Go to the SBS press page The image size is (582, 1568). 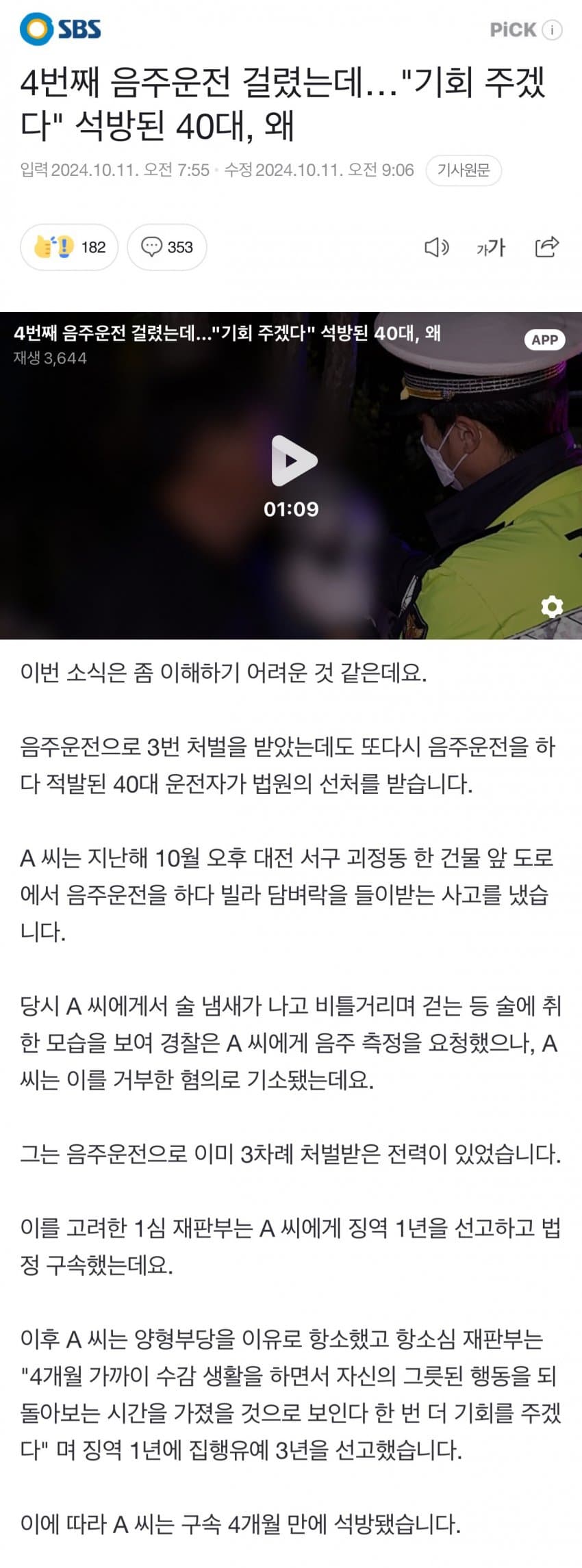click(60, 29)
